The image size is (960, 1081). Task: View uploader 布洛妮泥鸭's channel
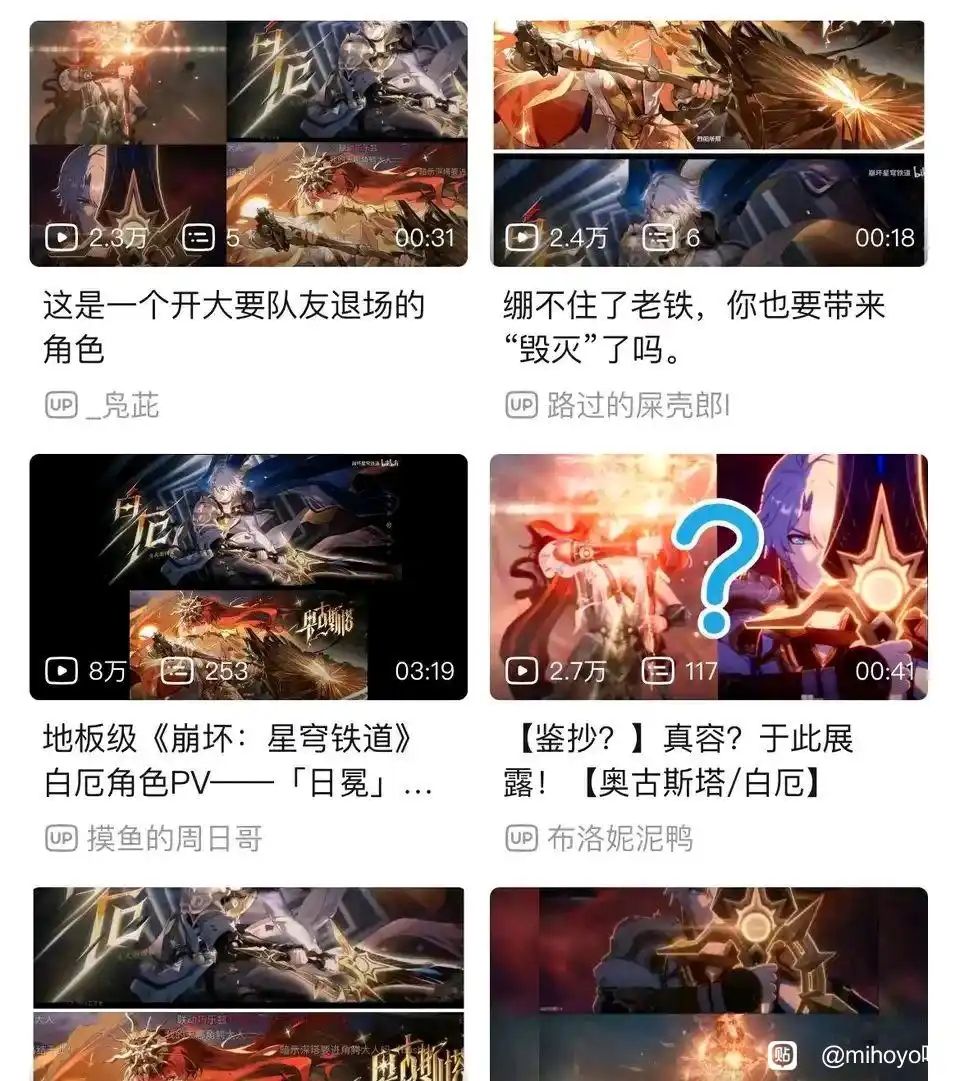click(619, 838)
